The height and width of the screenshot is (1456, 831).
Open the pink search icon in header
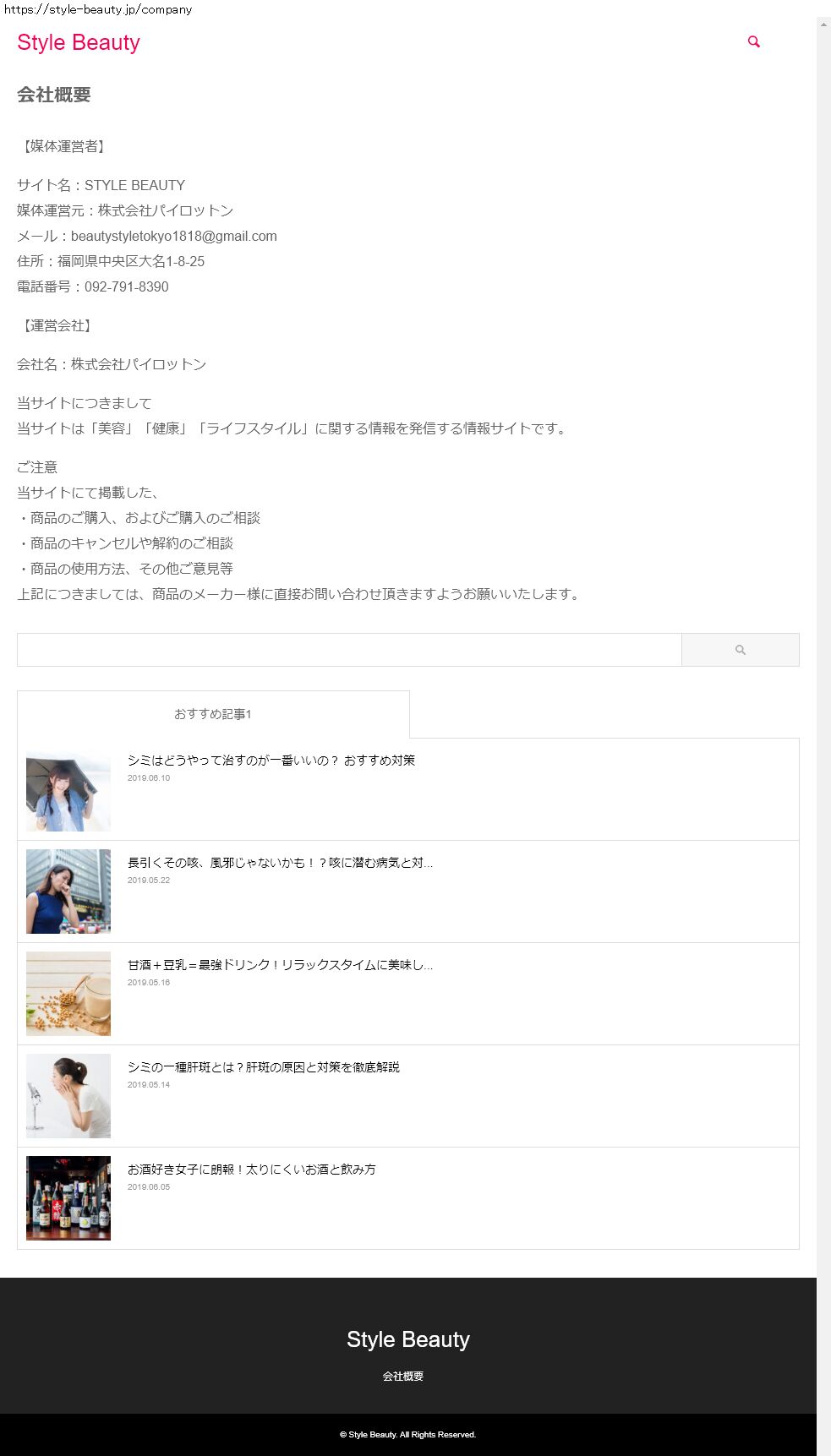[x=753, y=41]
